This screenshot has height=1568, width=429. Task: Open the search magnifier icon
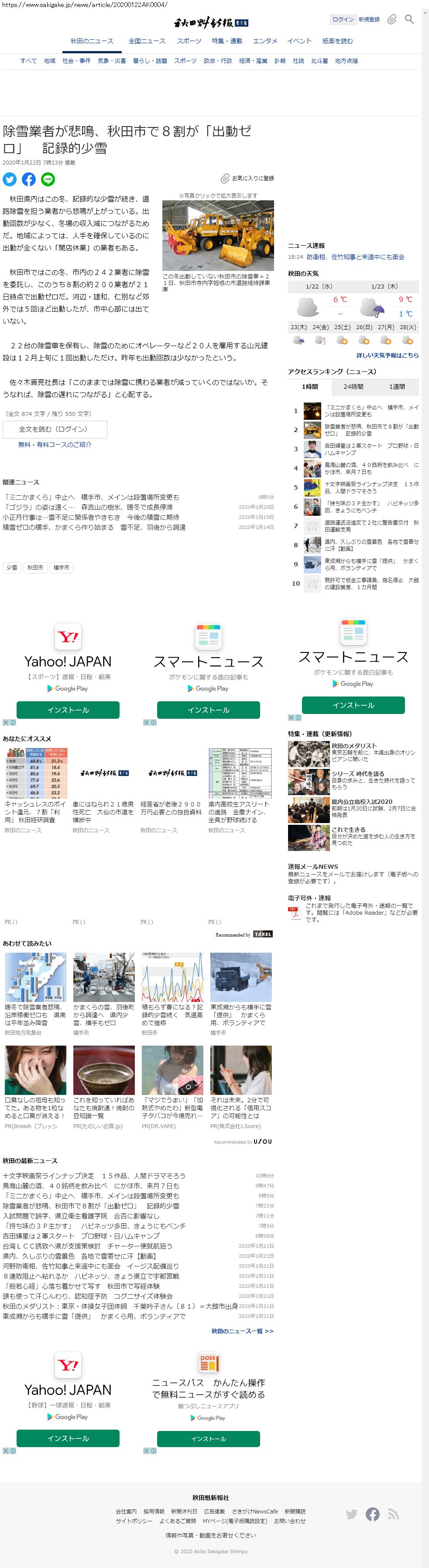pos(409,20)
